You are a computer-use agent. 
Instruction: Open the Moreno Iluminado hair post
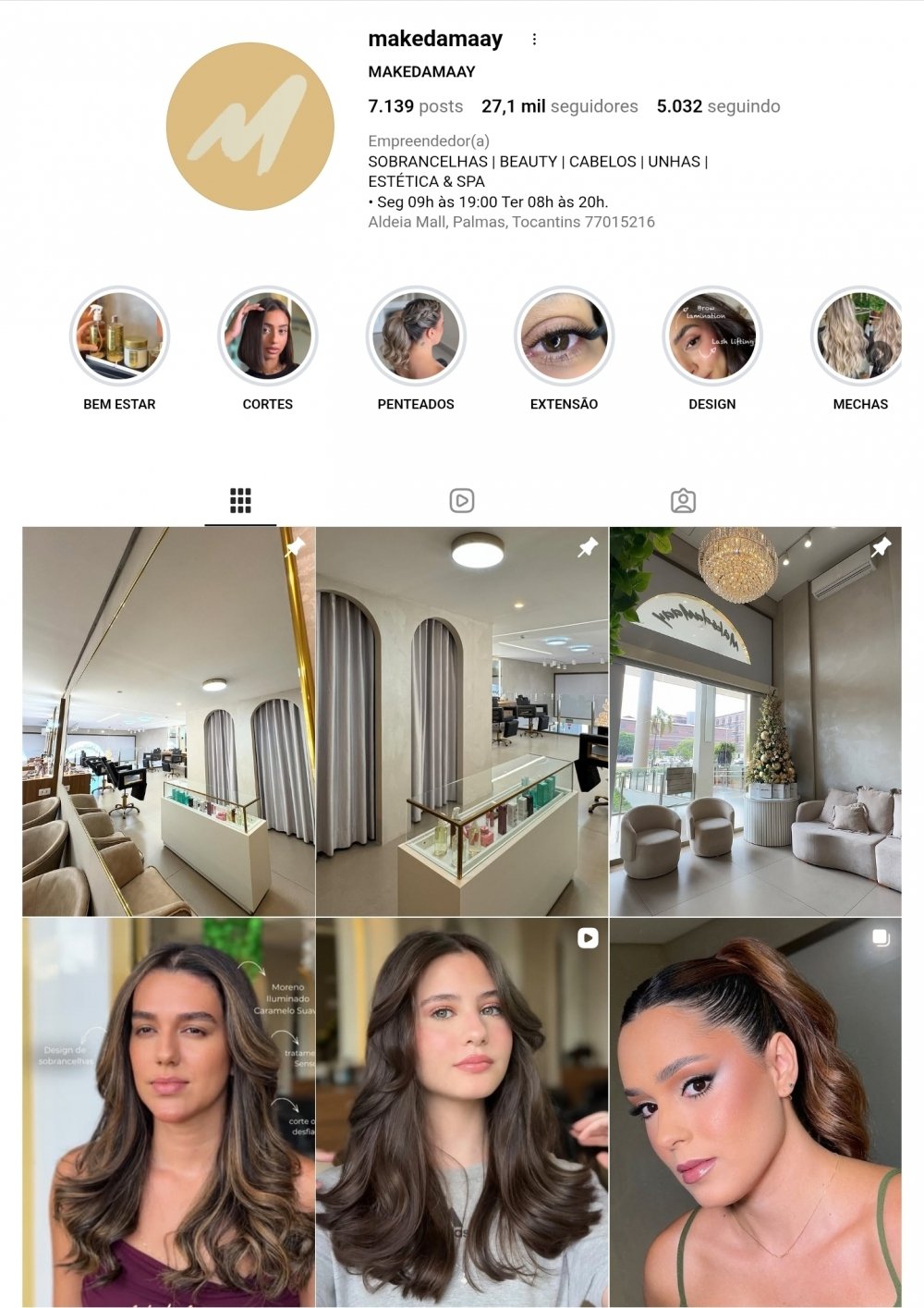(x=168, y=1111)
